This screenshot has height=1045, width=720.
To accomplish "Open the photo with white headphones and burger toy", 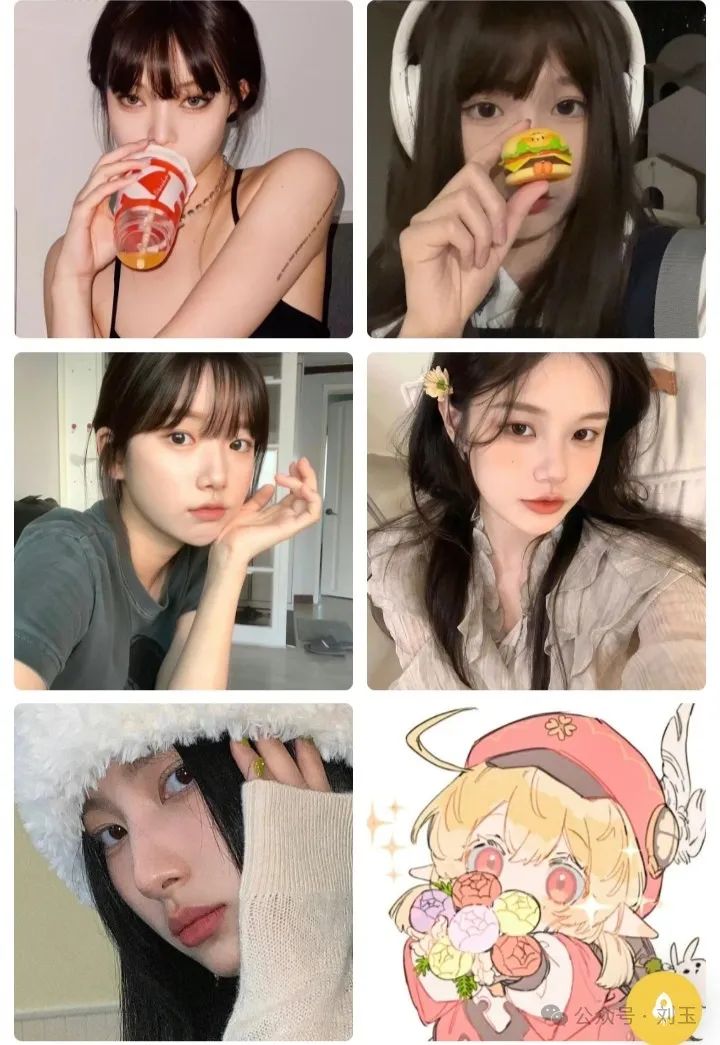I will (x=536, y=169).
